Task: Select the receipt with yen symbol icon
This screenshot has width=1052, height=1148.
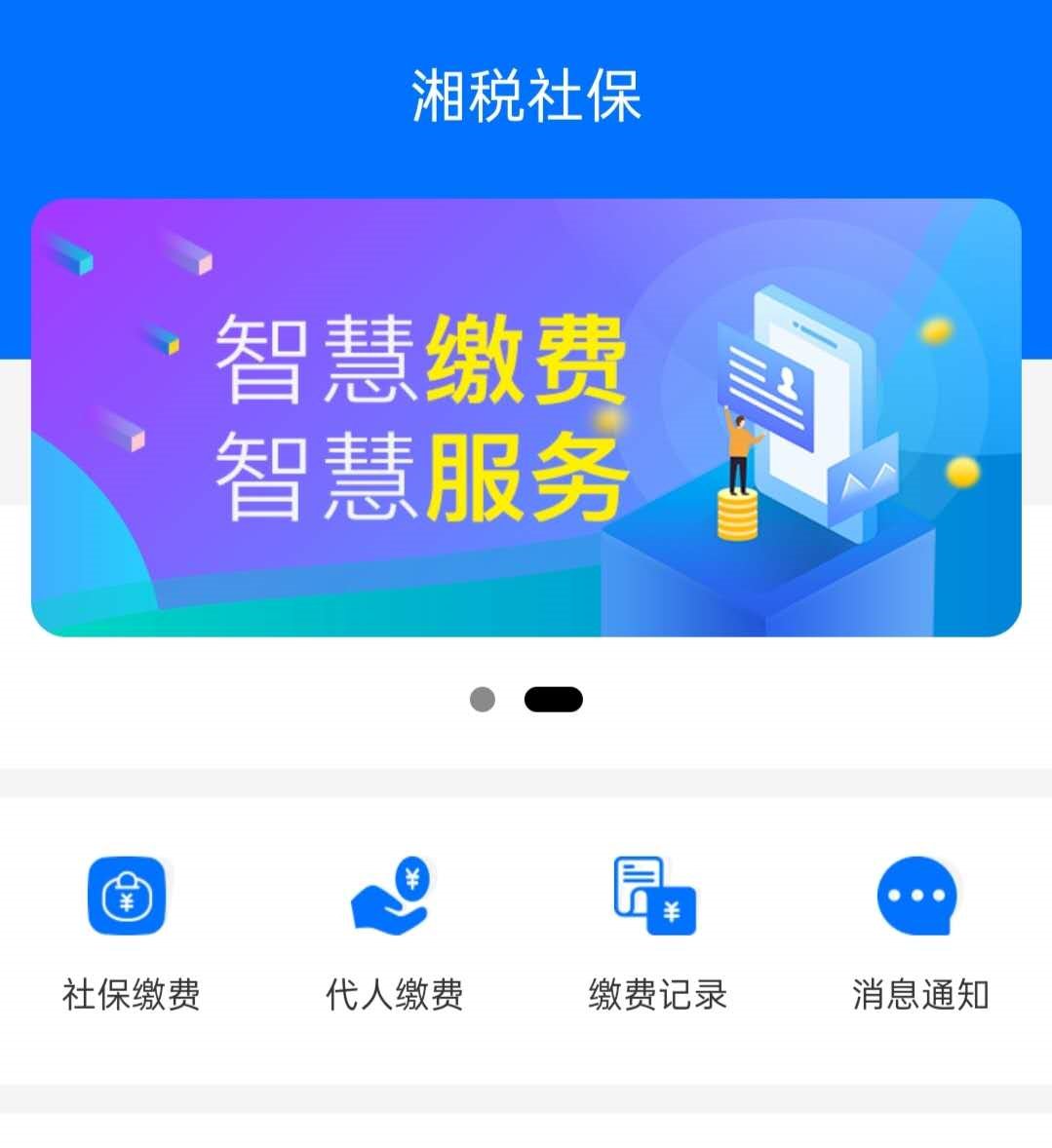Action: click(x=653, y=897)
